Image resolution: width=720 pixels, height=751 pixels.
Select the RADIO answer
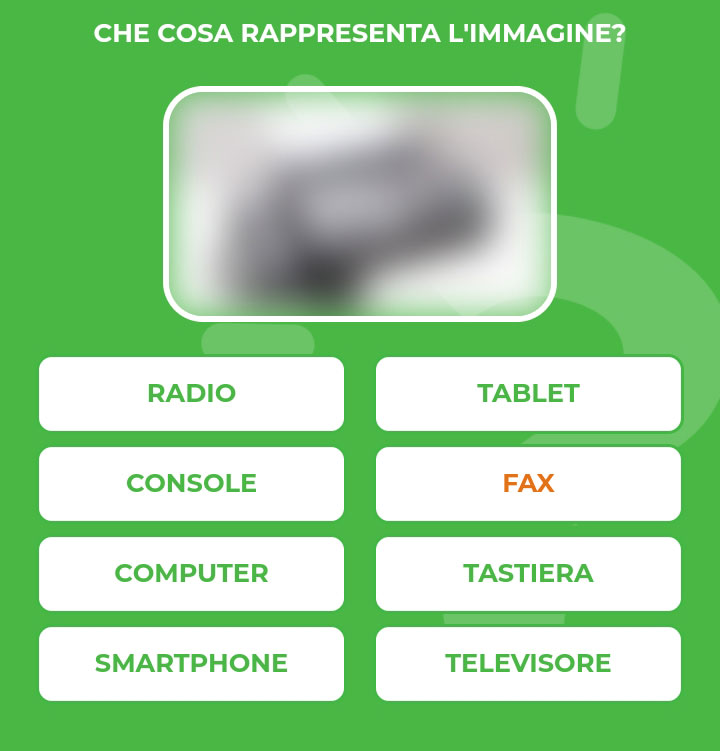click(191, 394)
